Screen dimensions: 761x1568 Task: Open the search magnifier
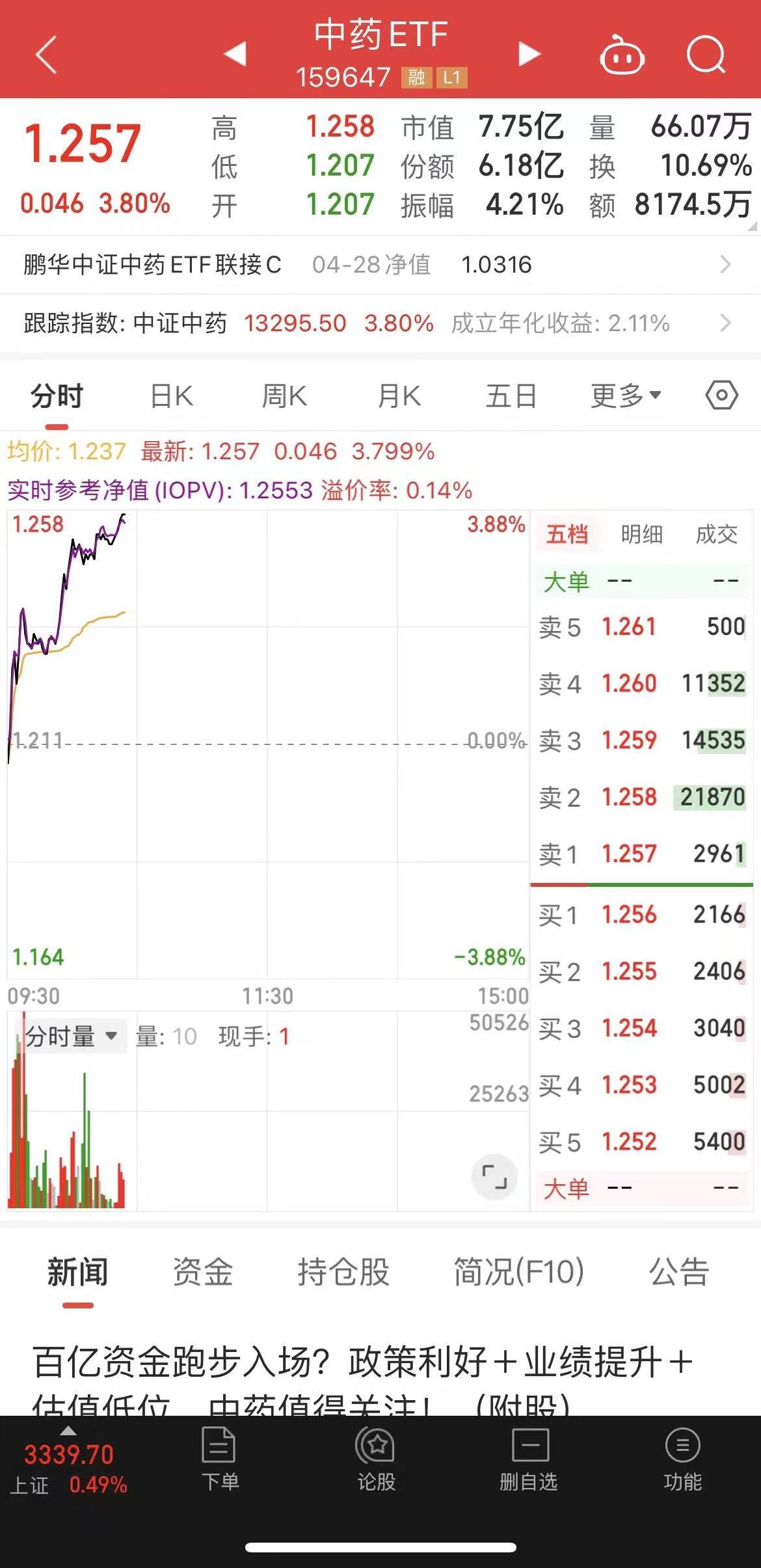click(706, 55)
